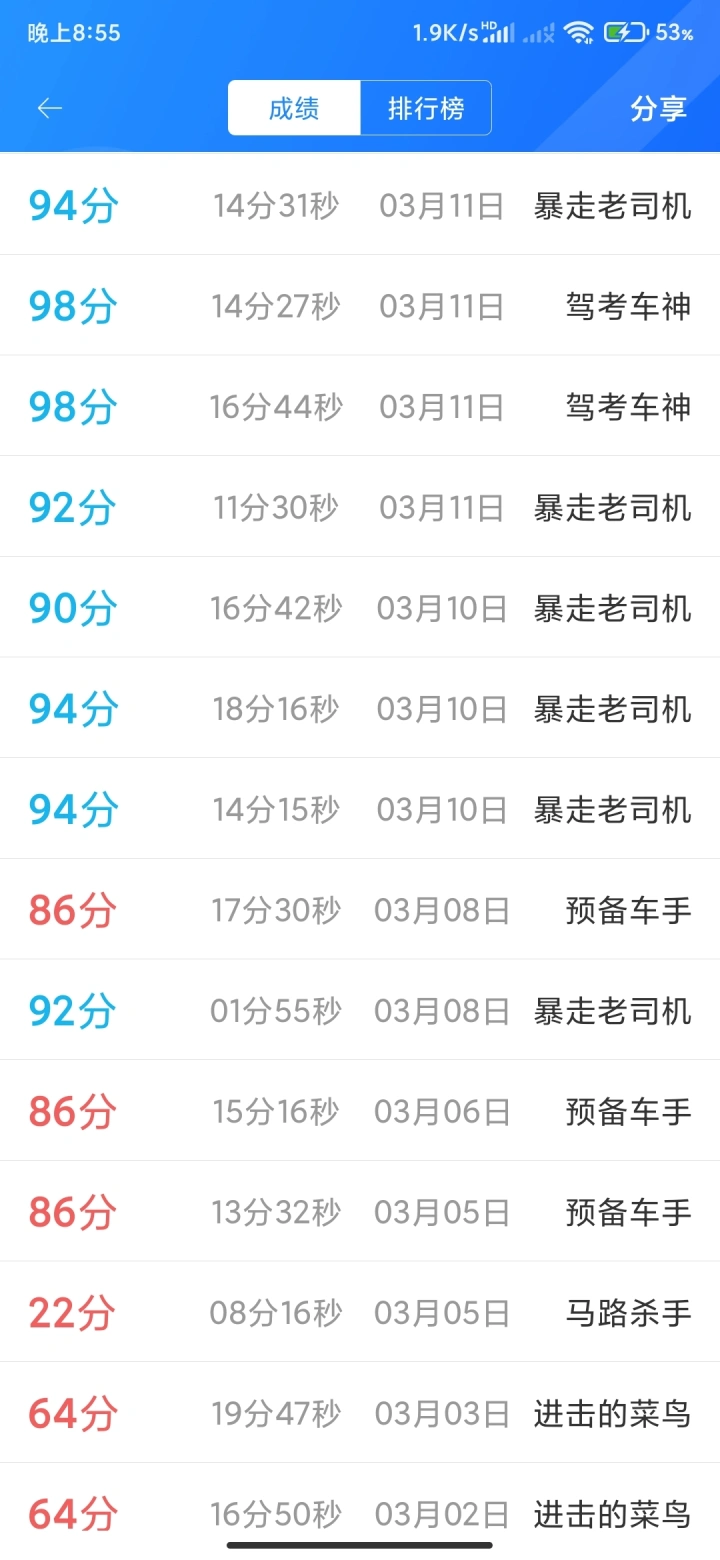Open the 86分 record from 03月06日
This screenshot has width=720, height=1560.
point(360,1111)
